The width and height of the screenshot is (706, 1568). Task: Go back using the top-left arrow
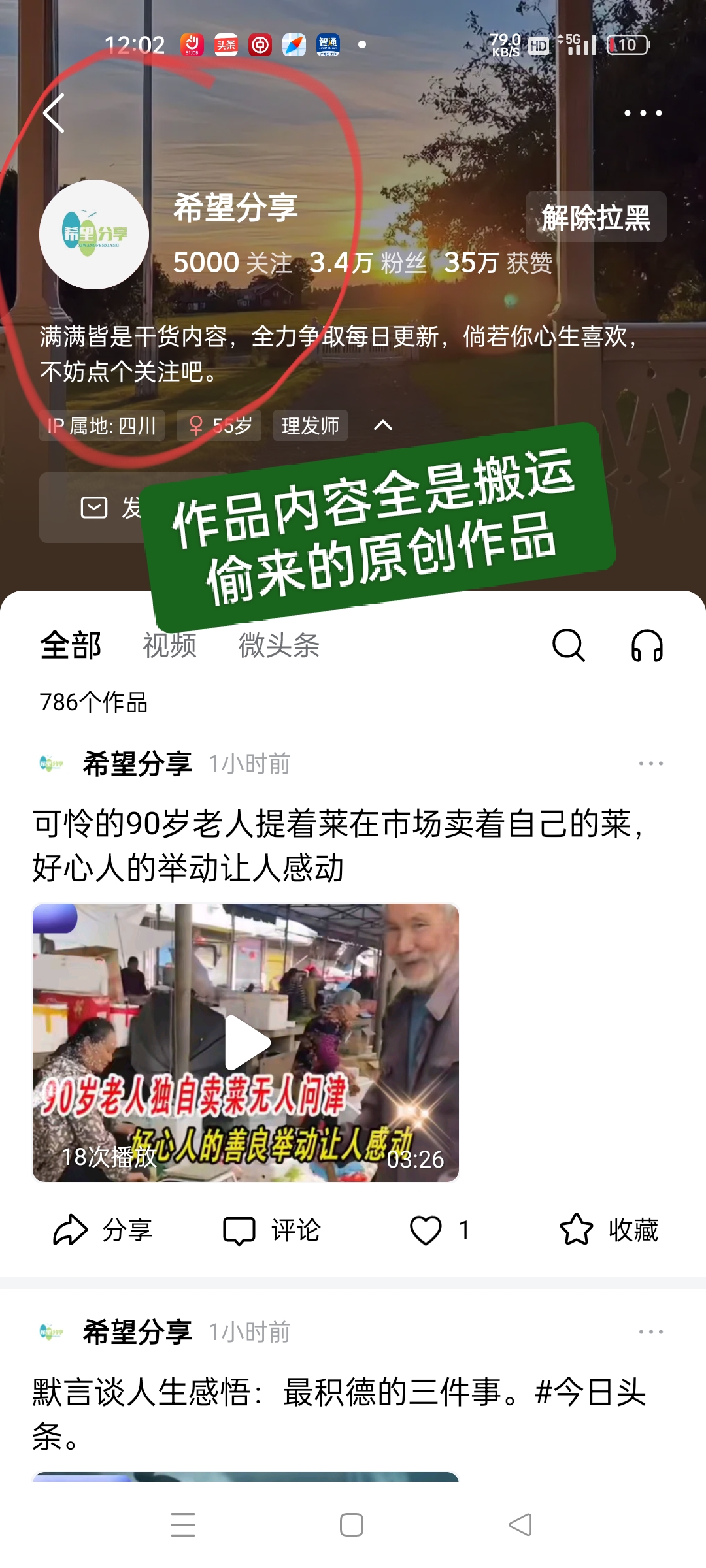point(54,113)
